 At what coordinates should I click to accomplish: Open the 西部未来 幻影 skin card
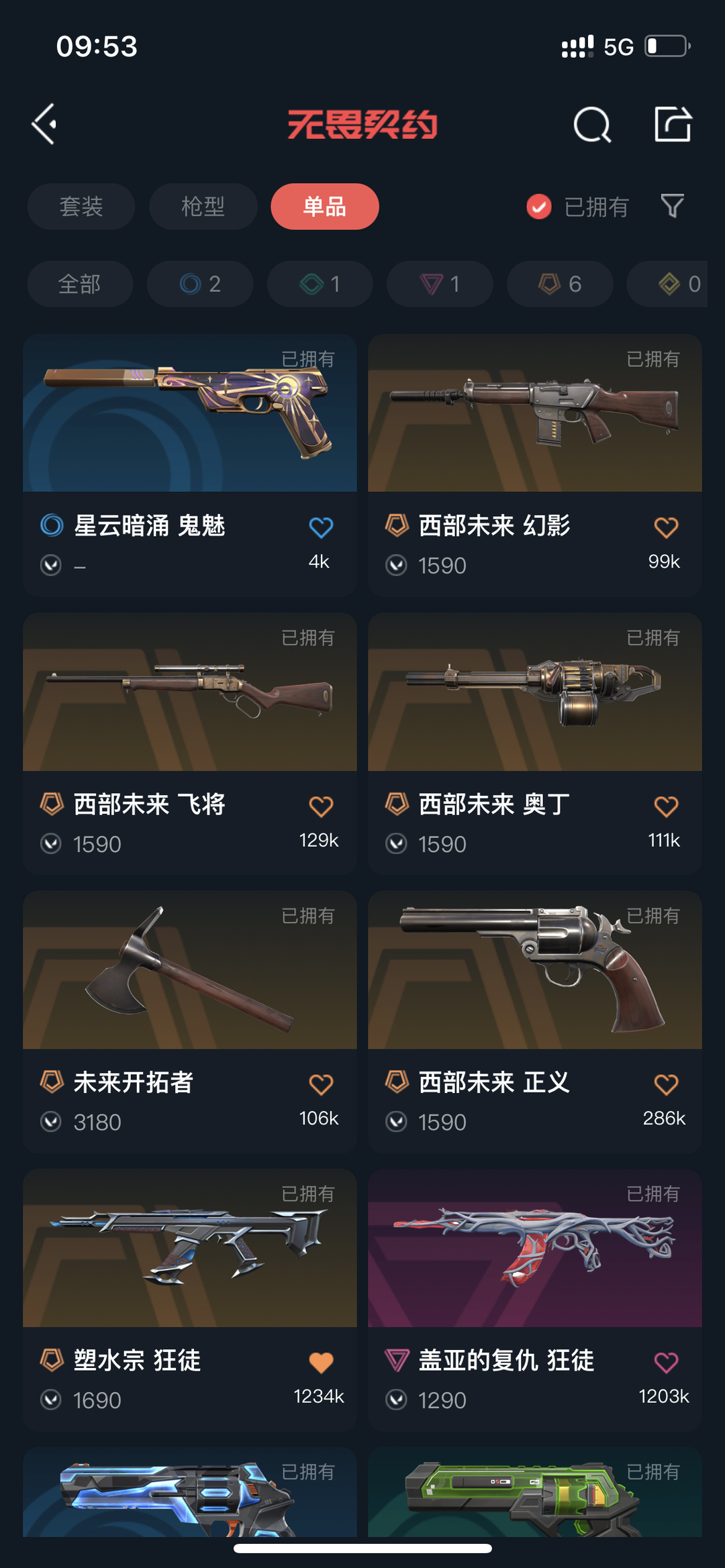535,466
